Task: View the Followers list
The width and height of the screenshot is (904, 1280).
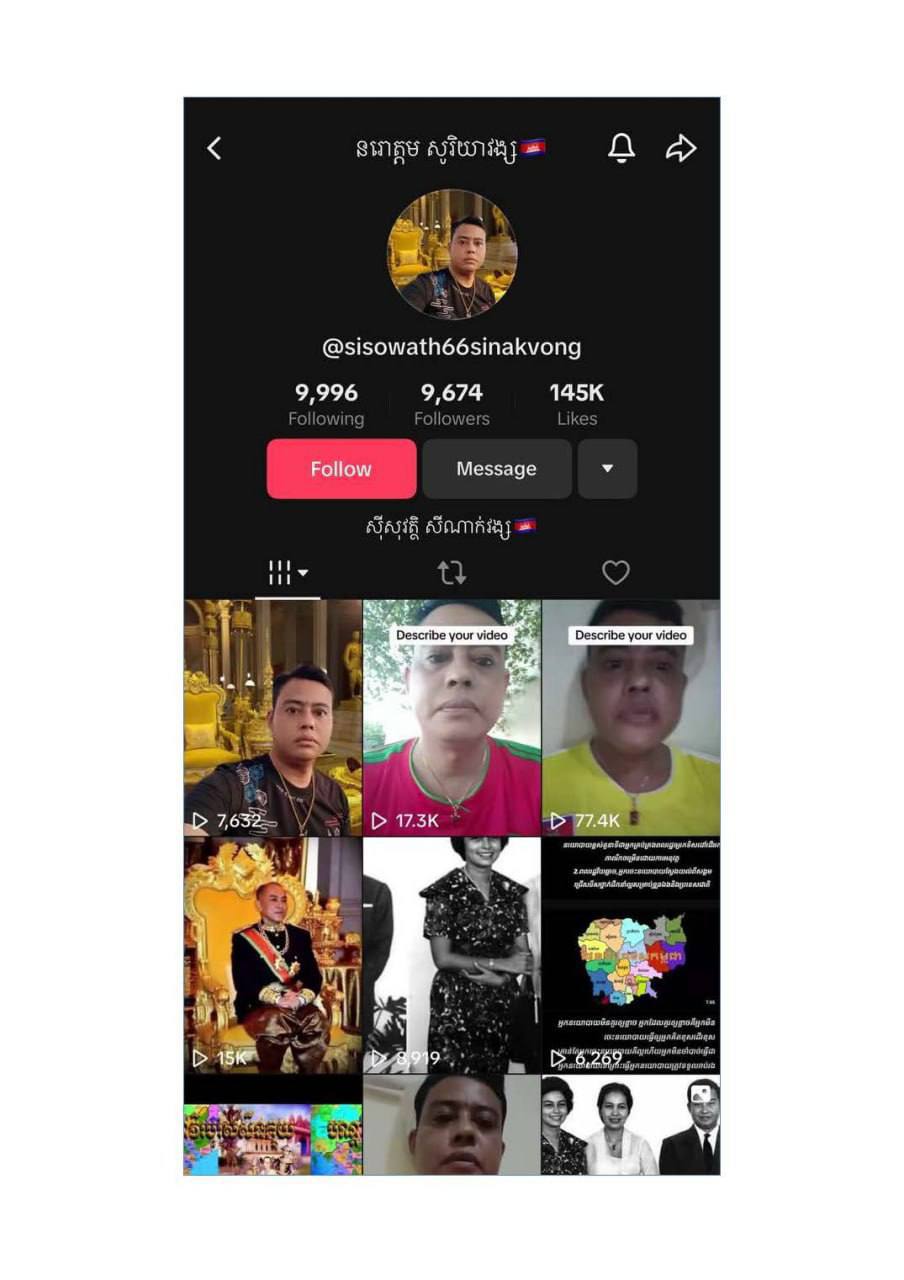Action: 452,404
